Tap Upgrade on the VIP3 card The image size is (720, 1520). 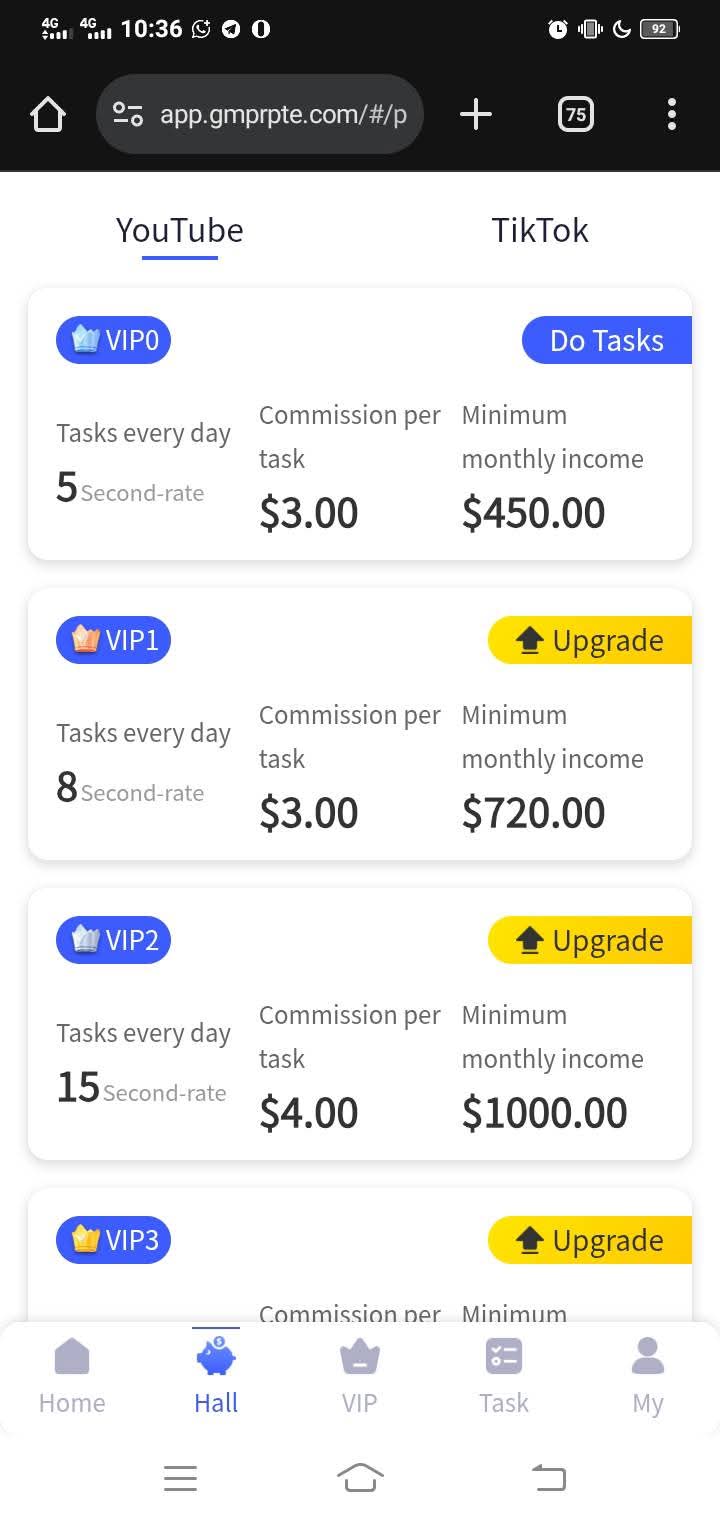590,1241
